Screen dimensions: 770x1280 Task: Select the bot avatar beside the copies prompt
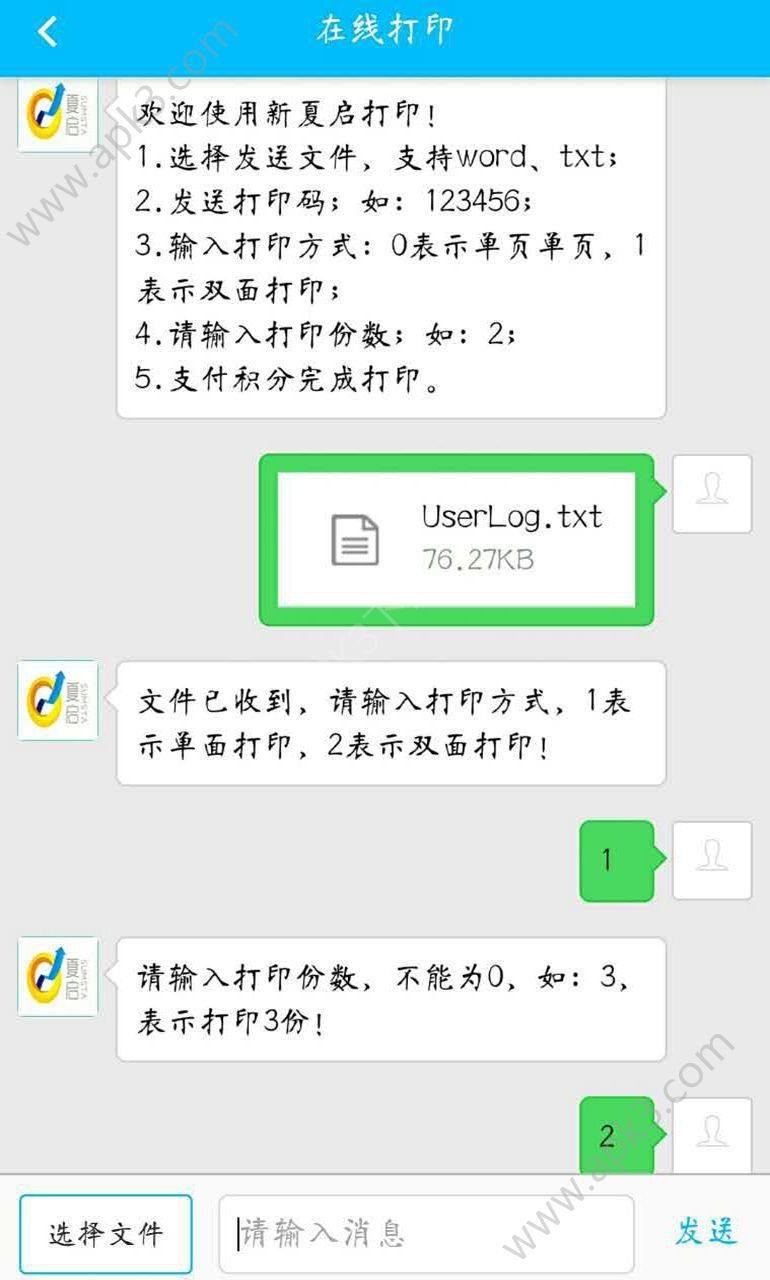click(x=56, y=977)
